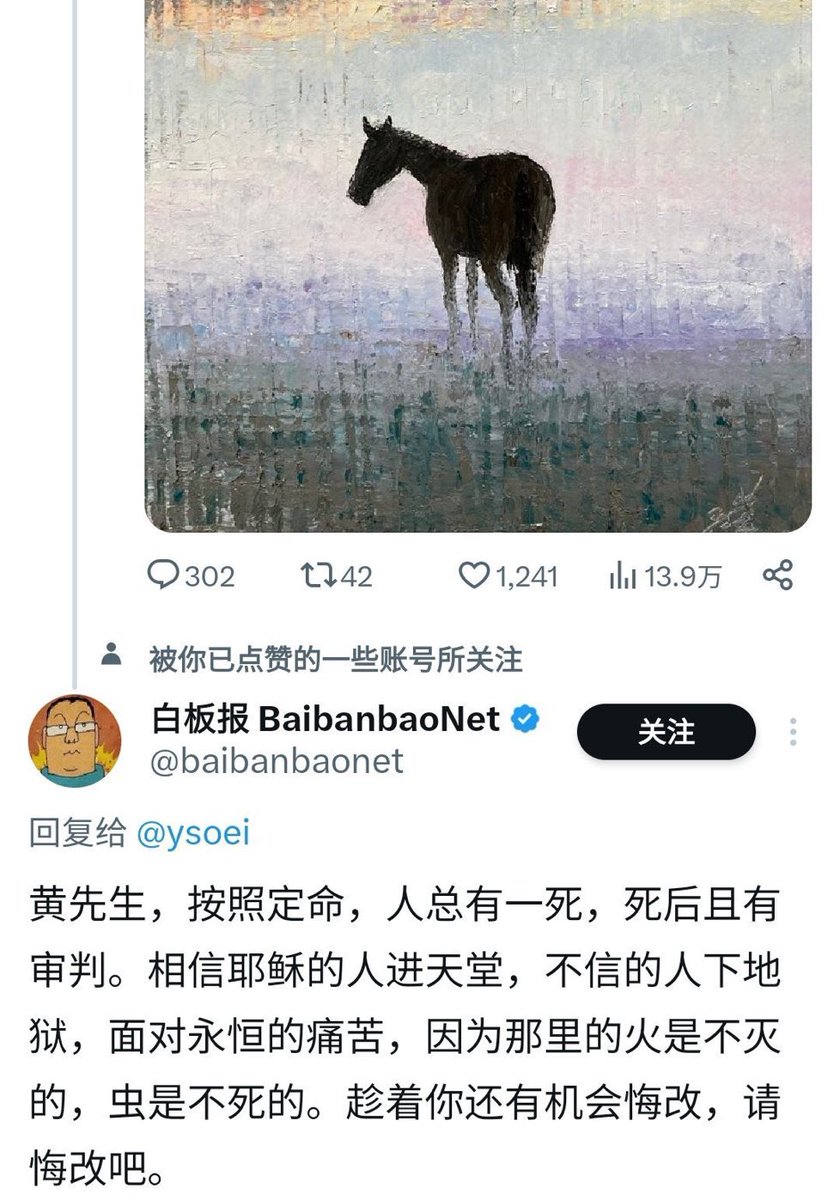Like the post with 1,241 likes

pyautogui.click(x=472, y=576)
